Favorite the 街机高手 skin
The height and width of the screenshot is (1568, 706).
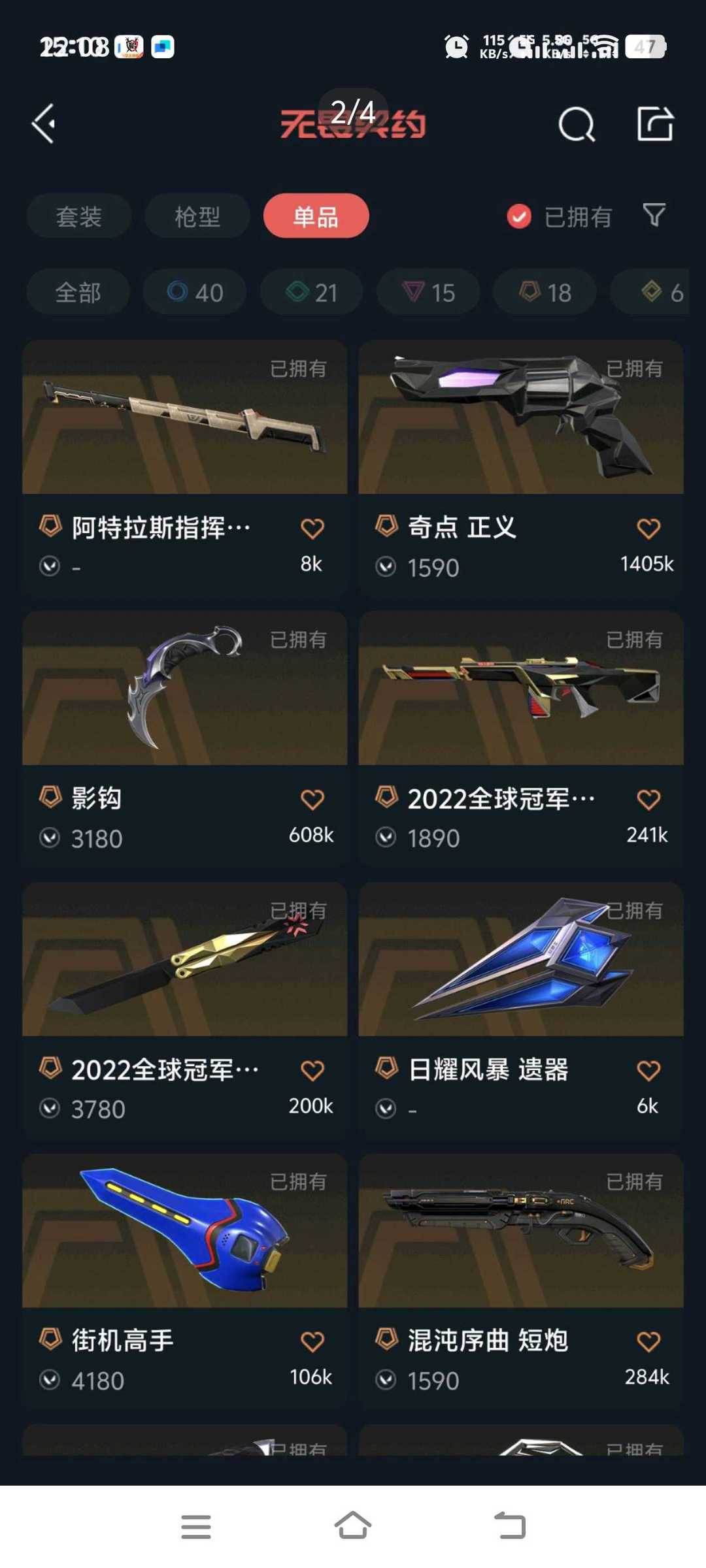[312, 1342]
